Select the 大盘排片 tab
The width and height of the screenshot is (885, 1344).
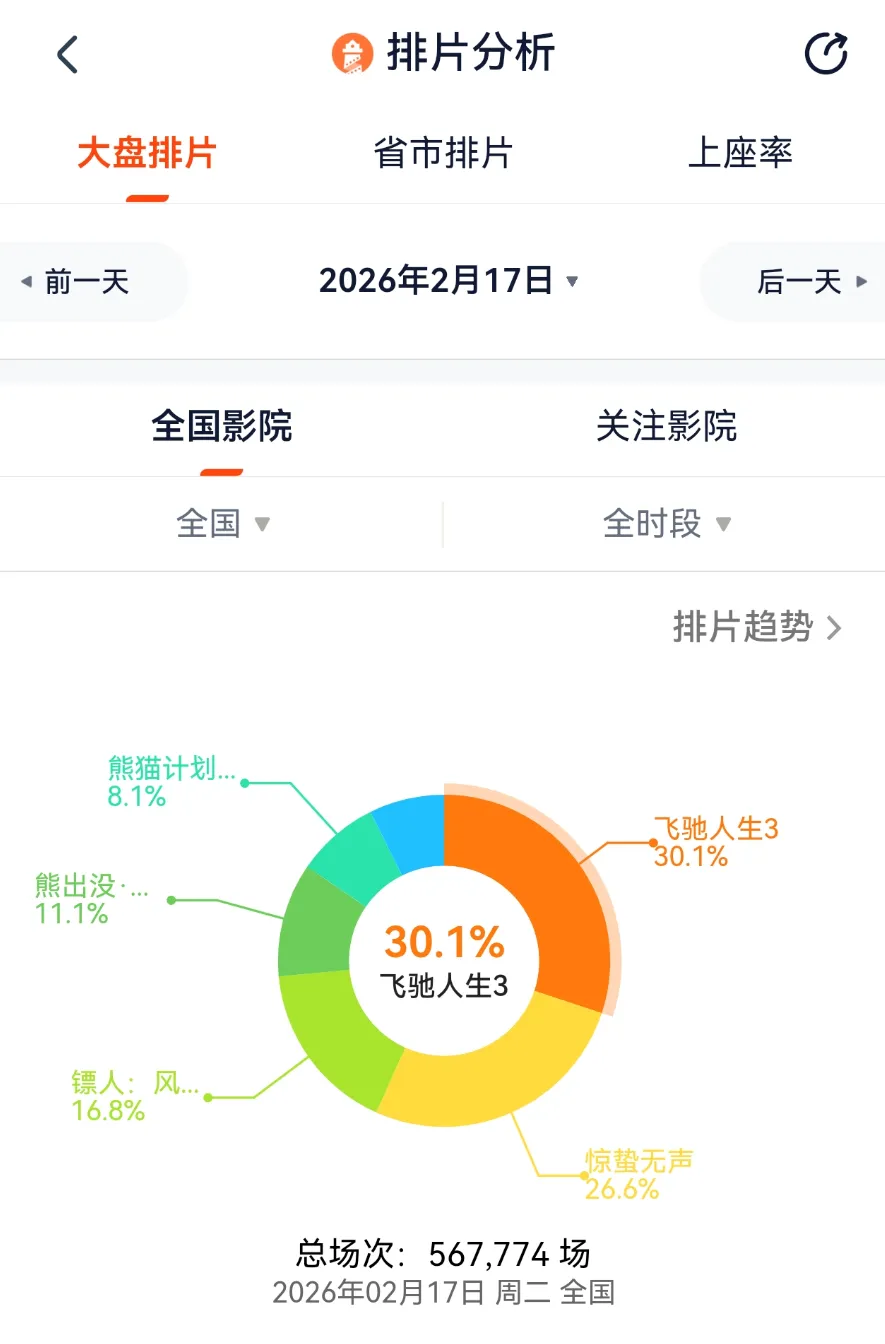tap(144, 152)
